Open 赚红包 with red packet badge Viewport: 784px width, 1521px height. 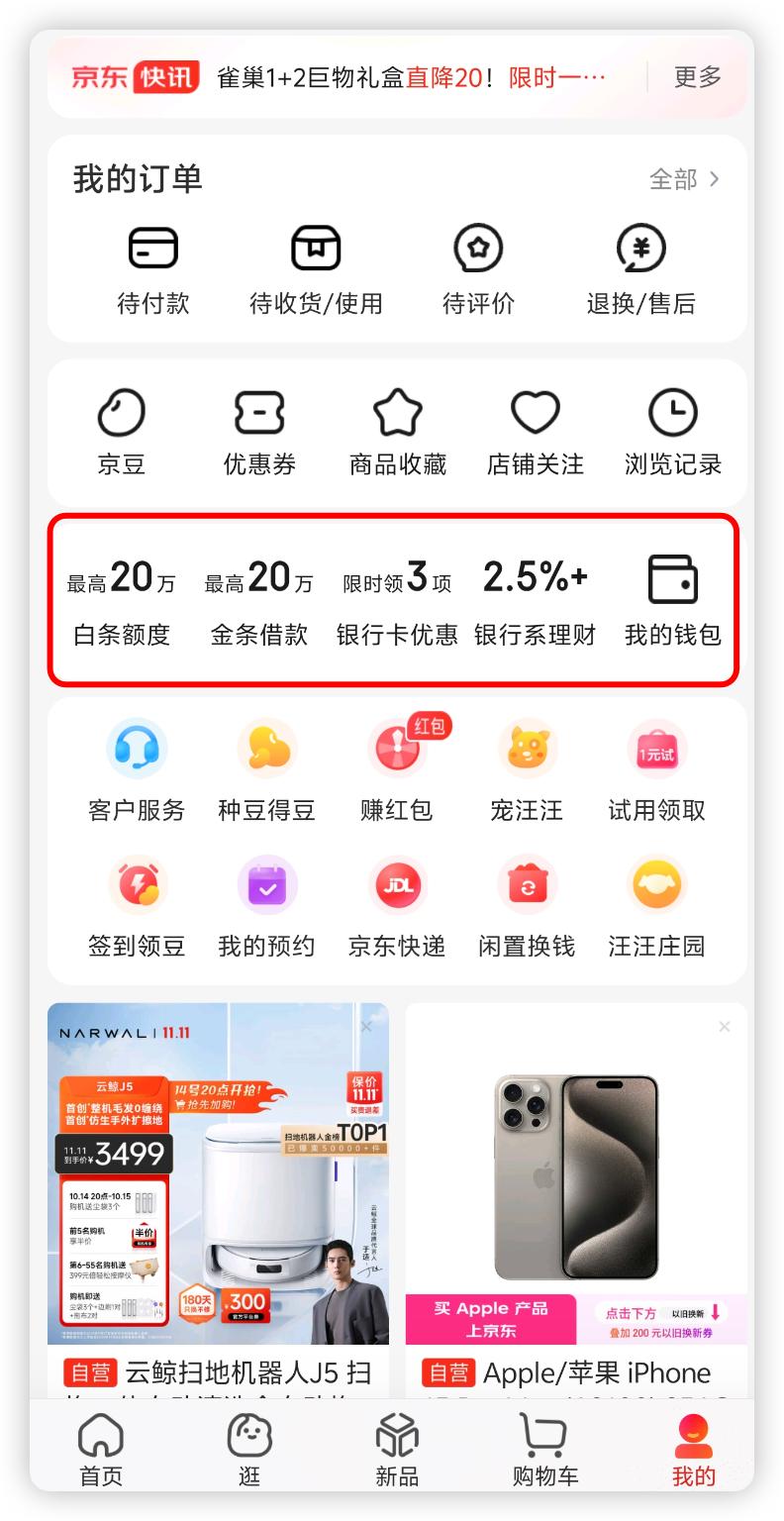click(397, 770)
